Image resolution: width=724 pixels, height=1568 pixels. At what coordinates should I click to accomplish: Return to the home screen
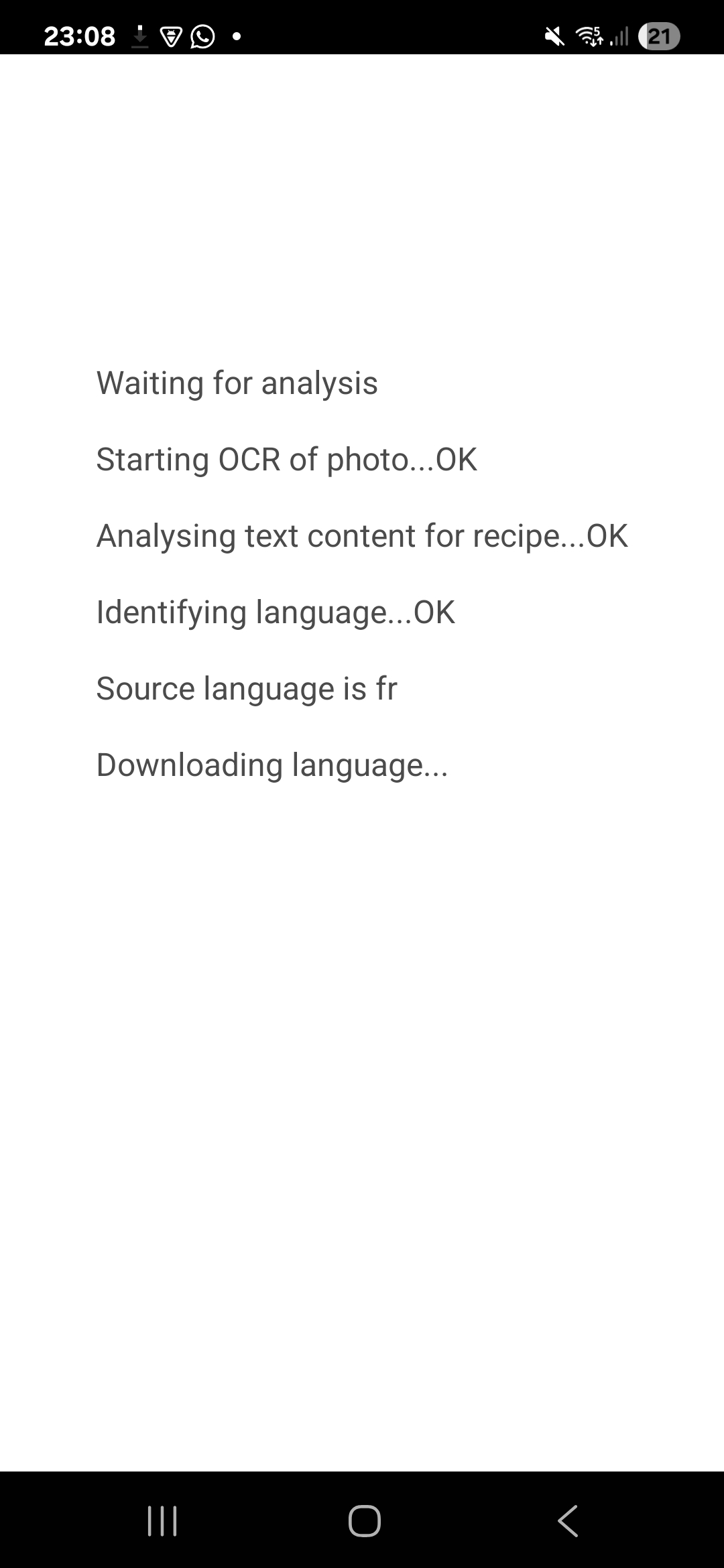tap(364, 1520)
